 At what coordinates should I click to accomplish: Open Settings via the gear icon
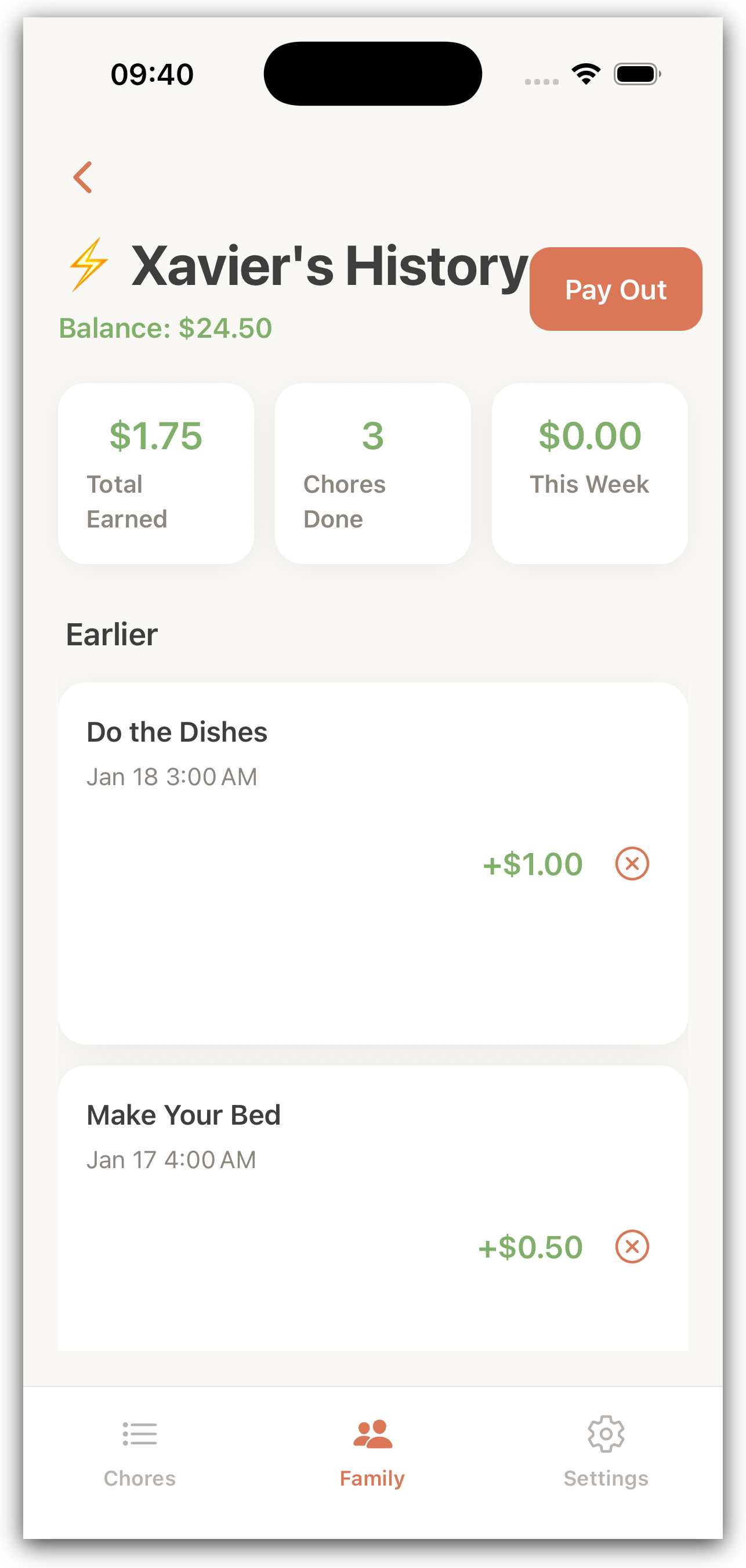[x=606, y=1433]
